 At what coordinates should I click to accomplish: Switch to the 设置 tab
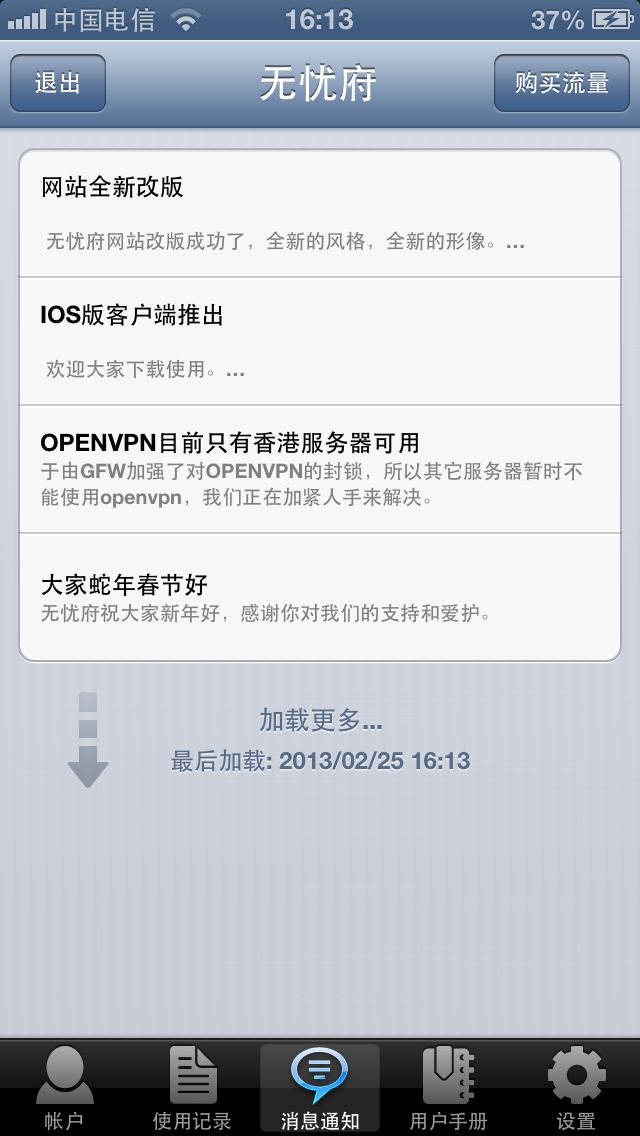click(576, 1088)
